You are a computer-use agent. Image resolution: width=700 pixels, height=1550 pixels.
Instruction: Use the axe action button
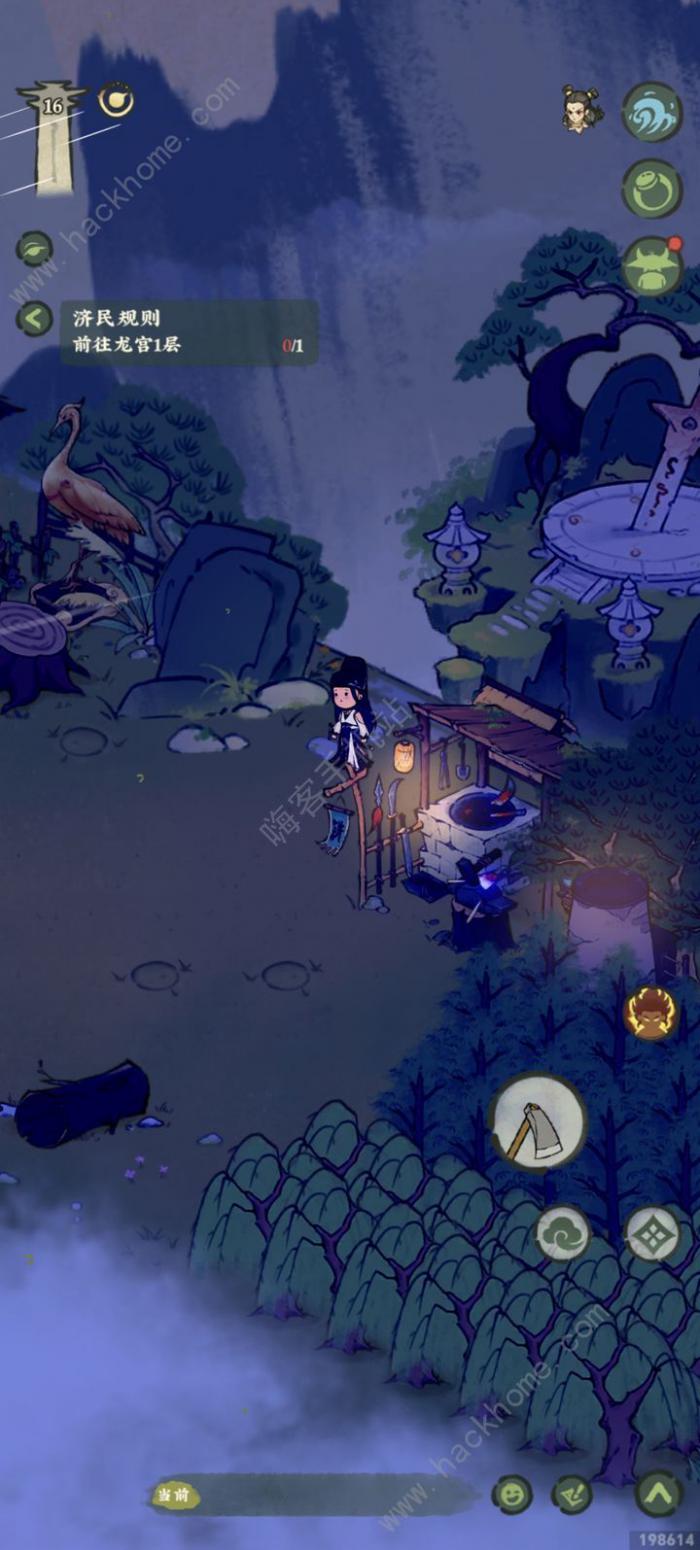pos(538,1122)
